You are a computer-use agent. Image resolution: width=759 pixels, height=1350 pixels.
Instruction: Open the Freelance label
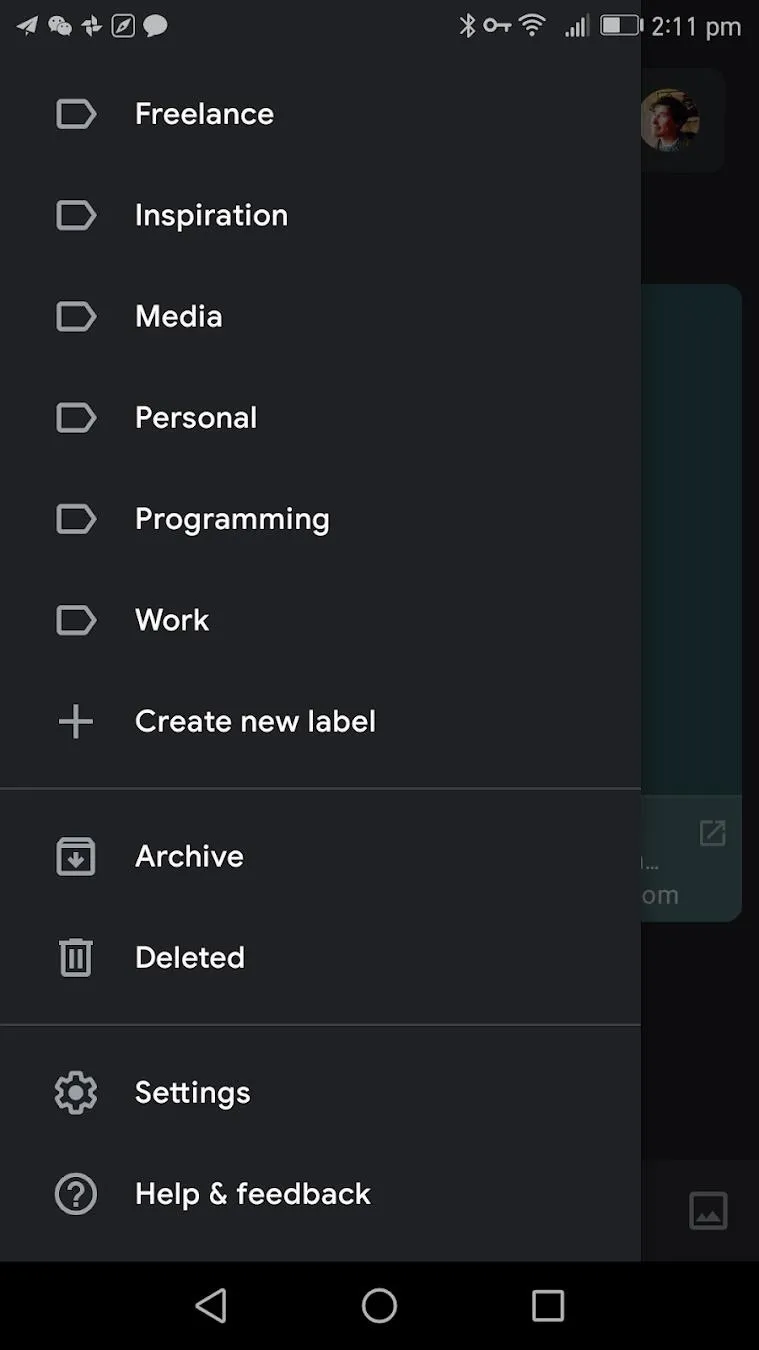(x=320, y=114)
